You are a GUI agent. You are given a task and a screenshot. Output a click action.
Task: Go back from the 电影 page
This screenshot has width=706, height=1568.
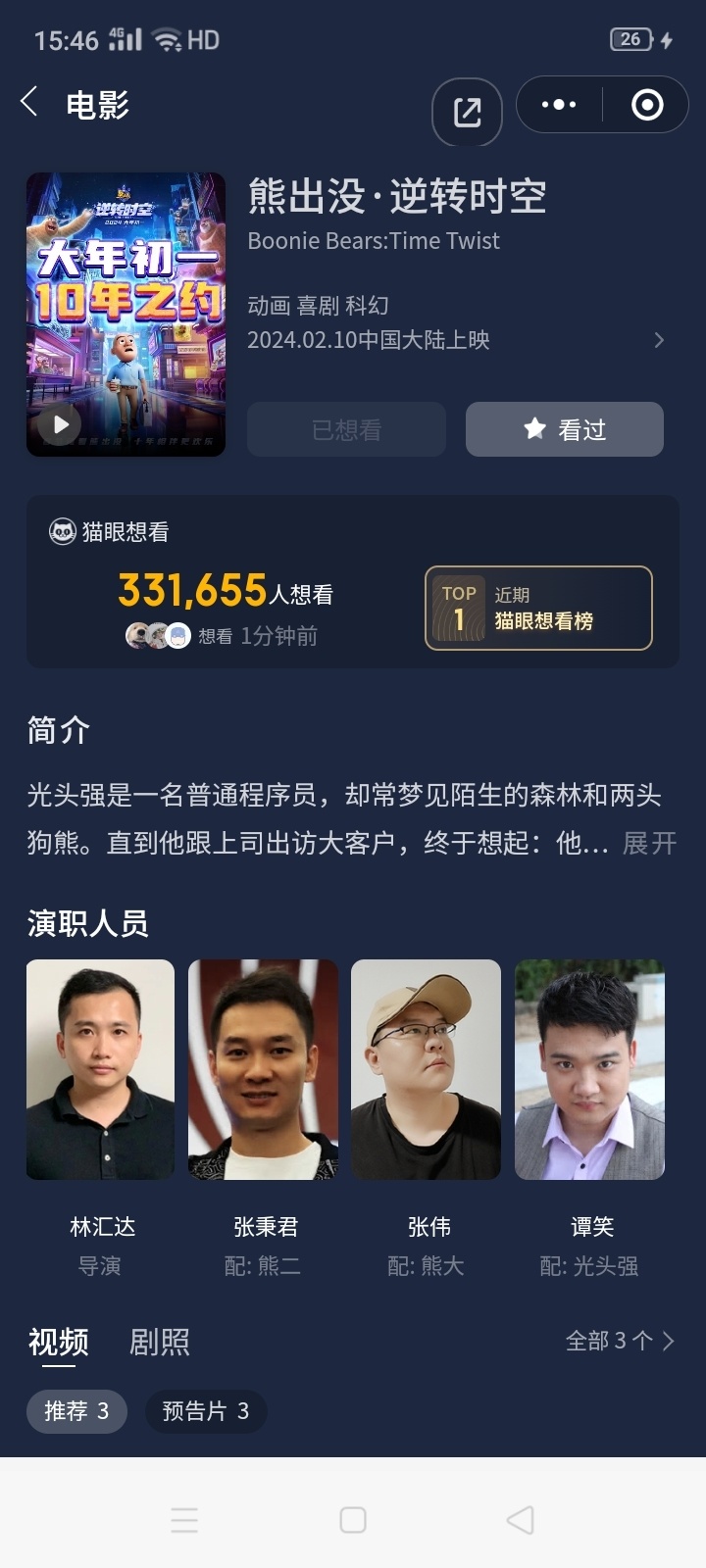pos(29,102)
